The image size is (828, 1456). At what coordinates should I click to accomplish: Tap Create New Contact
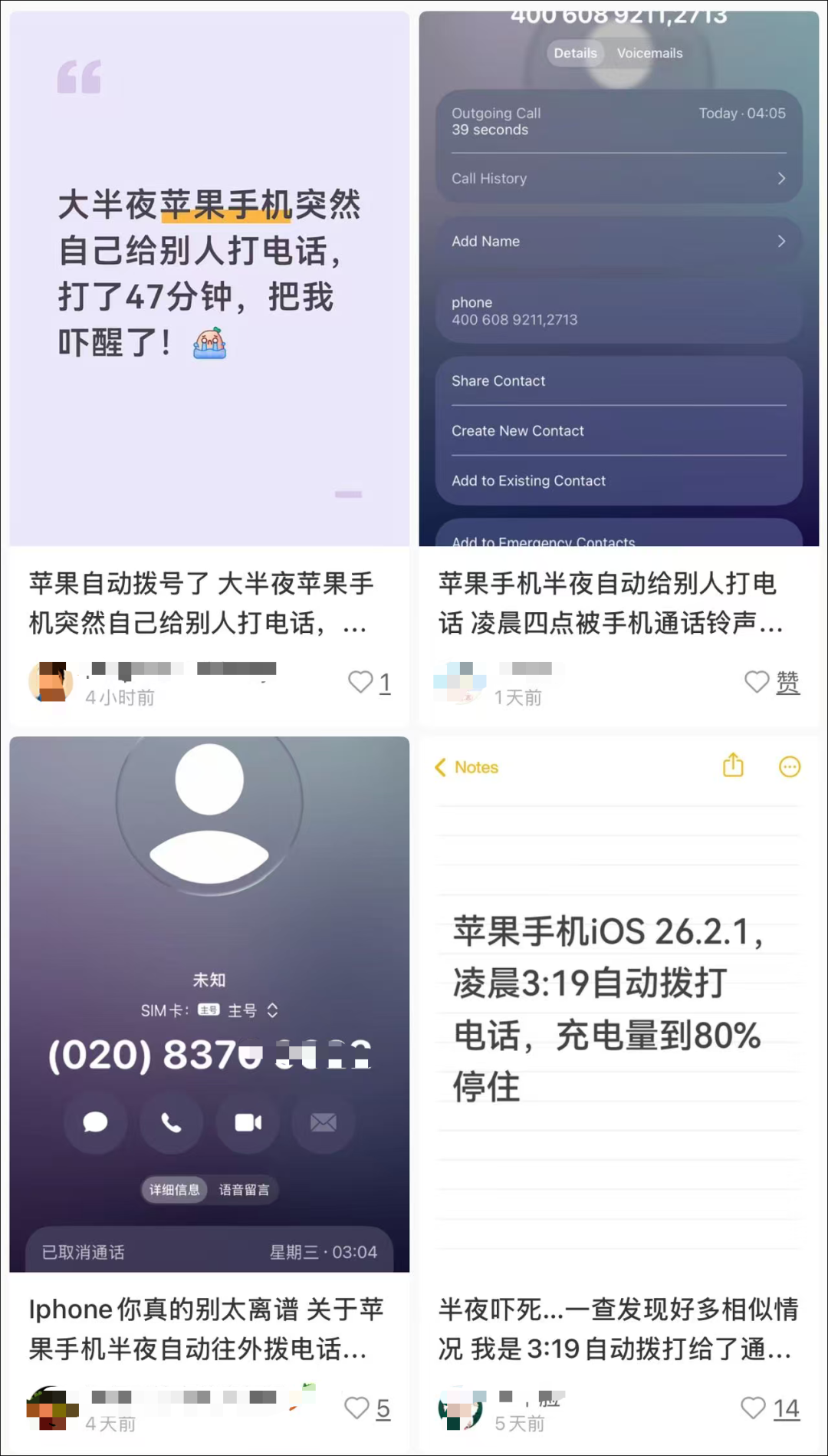pyautogui.click(x=518, y=430)
